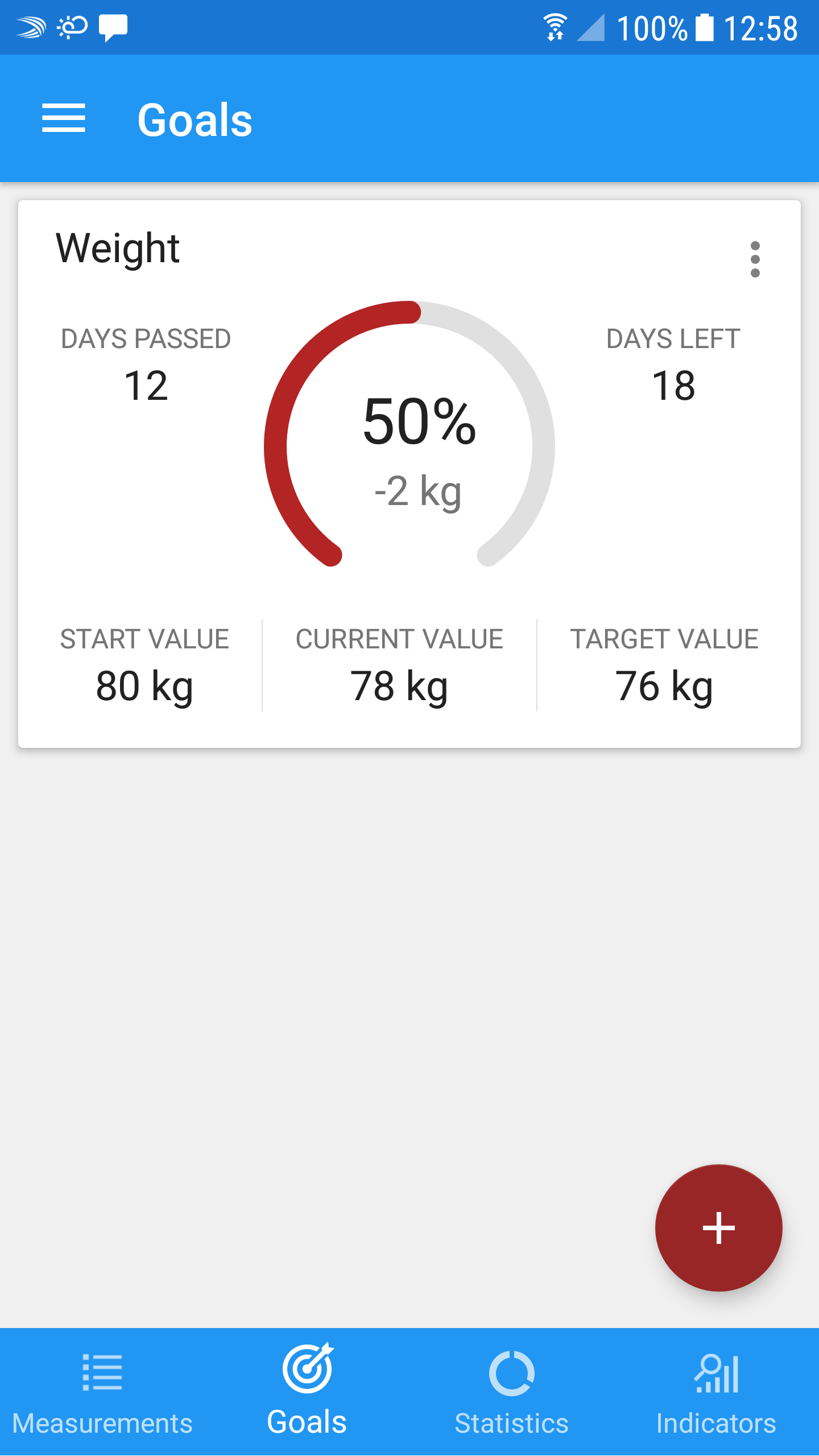Screen dimensions: 819x1456
Task: Switch to the Measurements tab
Action: (102, 1399)
